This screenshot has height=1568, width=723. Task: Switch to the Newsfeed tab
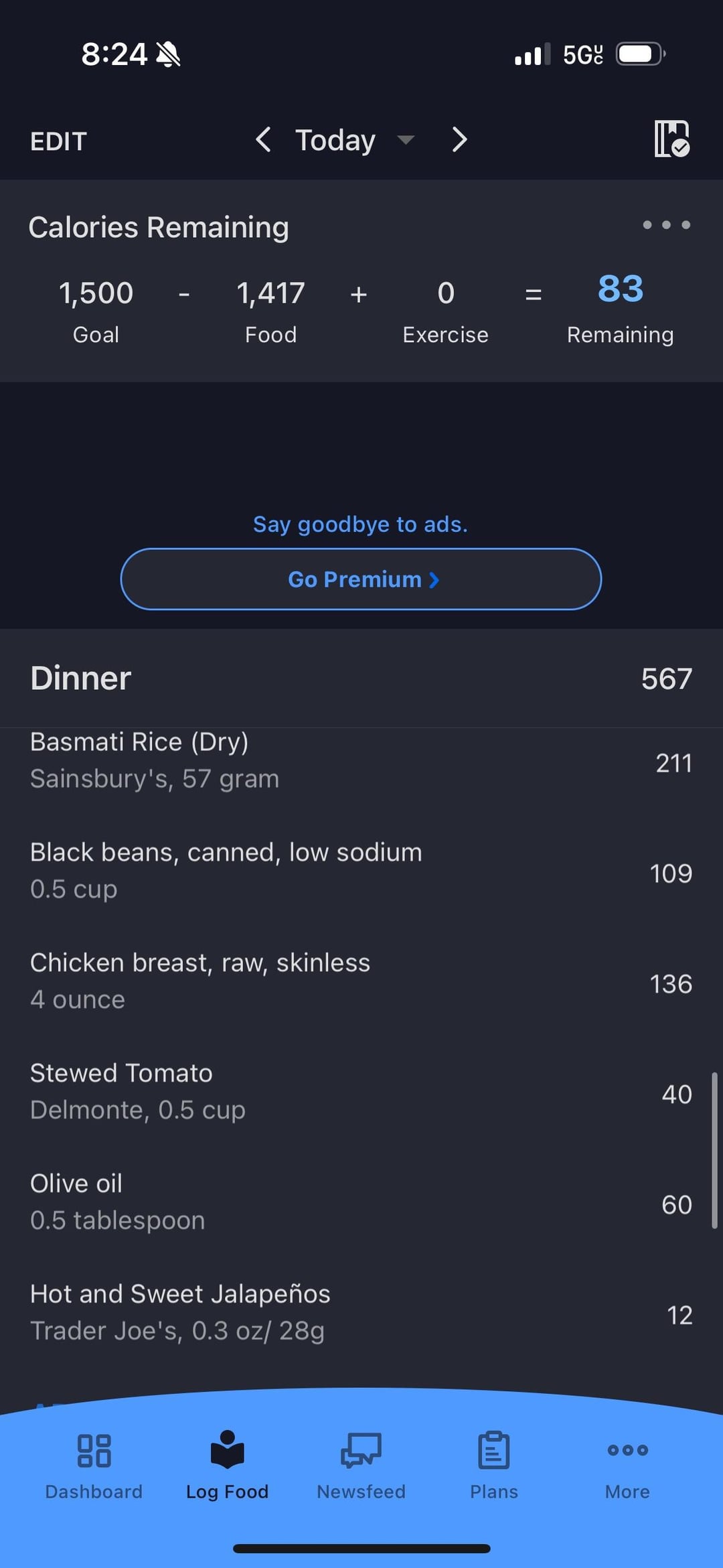click(x=361, y=1466)
